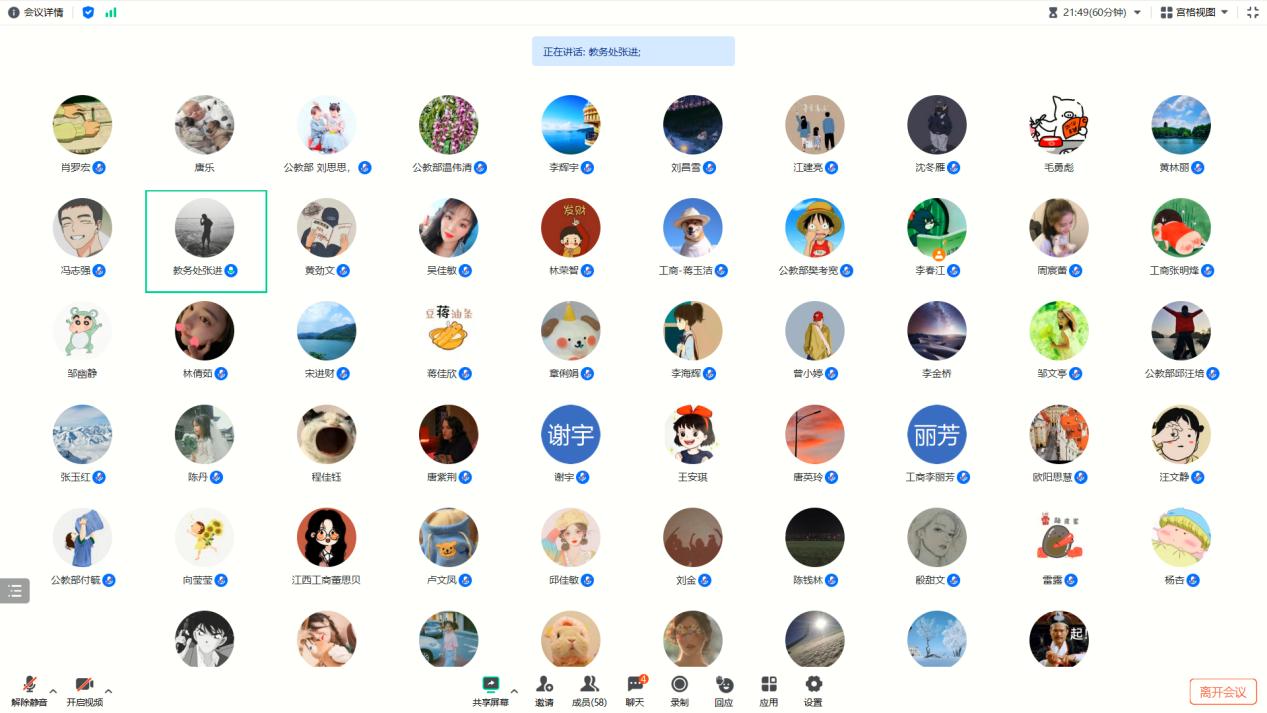Start recording the meeting (录制)
Image resolution: width=1267 pixels, height=713 pixels.
[679, 690]
